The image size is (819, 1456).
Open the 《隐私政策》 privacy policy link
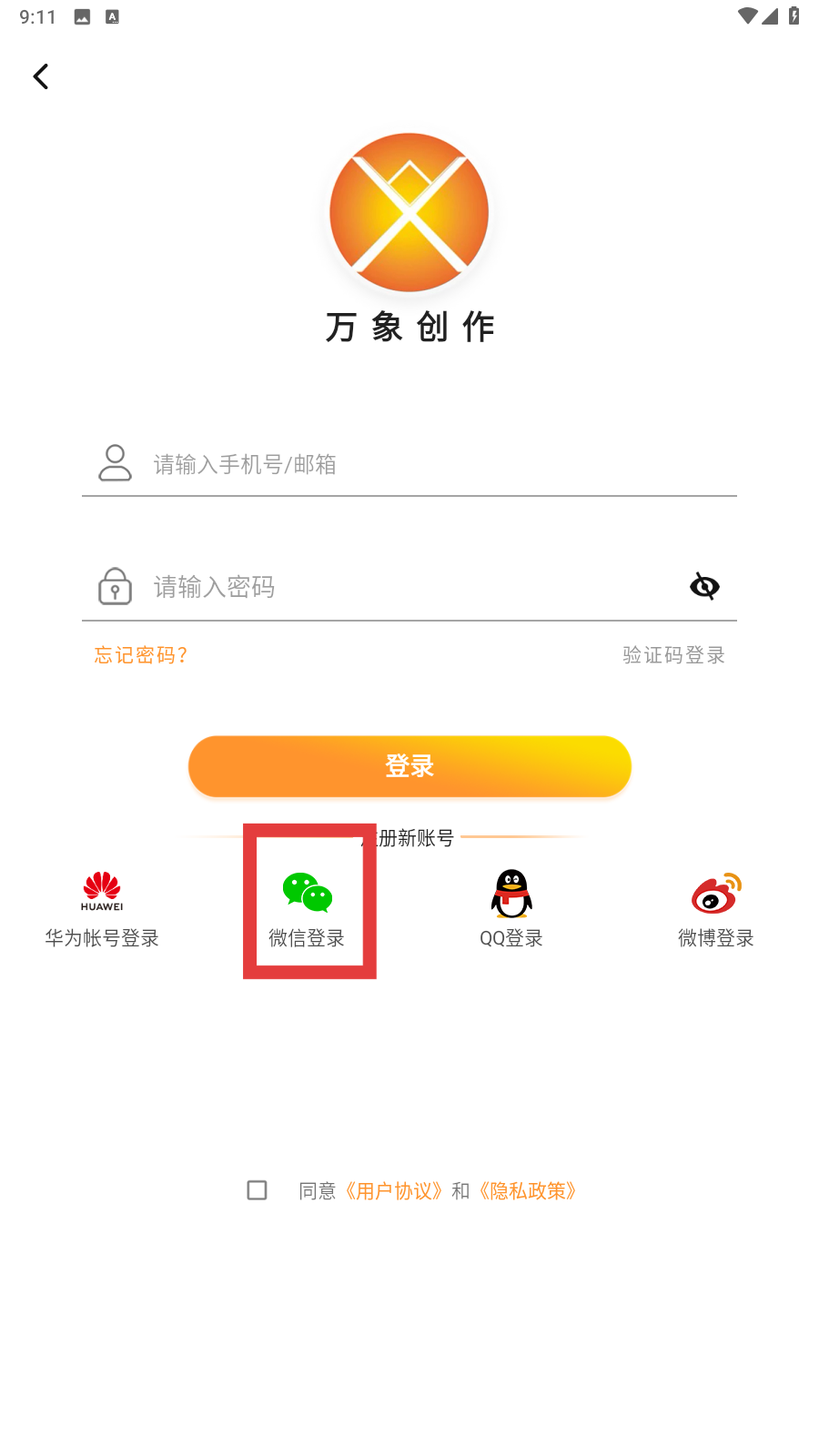[x=528, y=1190]
